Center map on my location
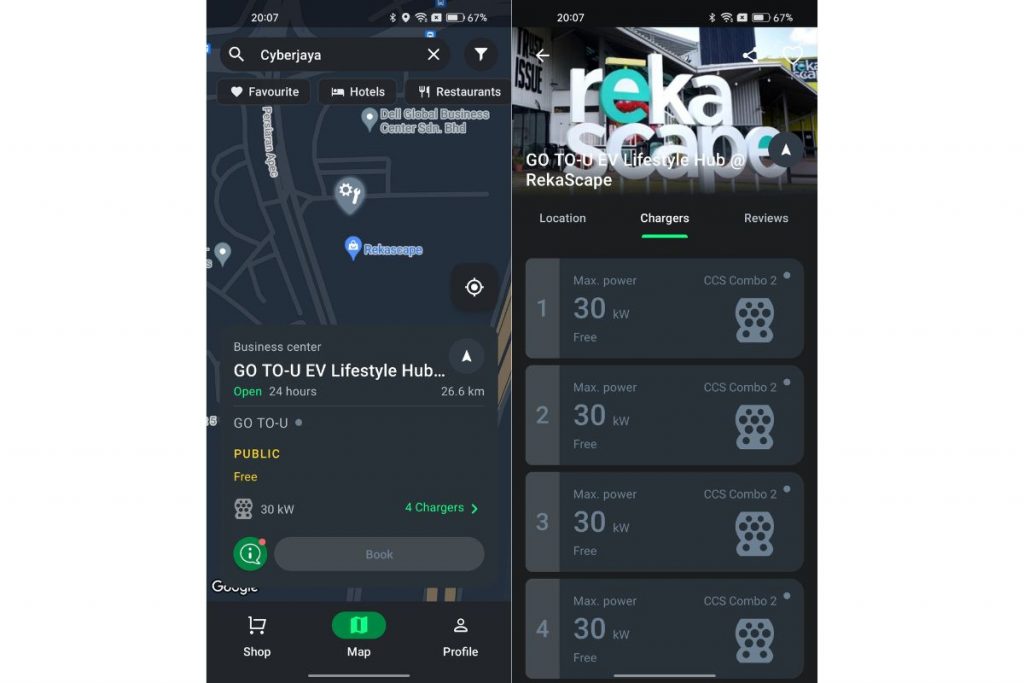This screenshot has width=1024, height=683. point(474,287)
